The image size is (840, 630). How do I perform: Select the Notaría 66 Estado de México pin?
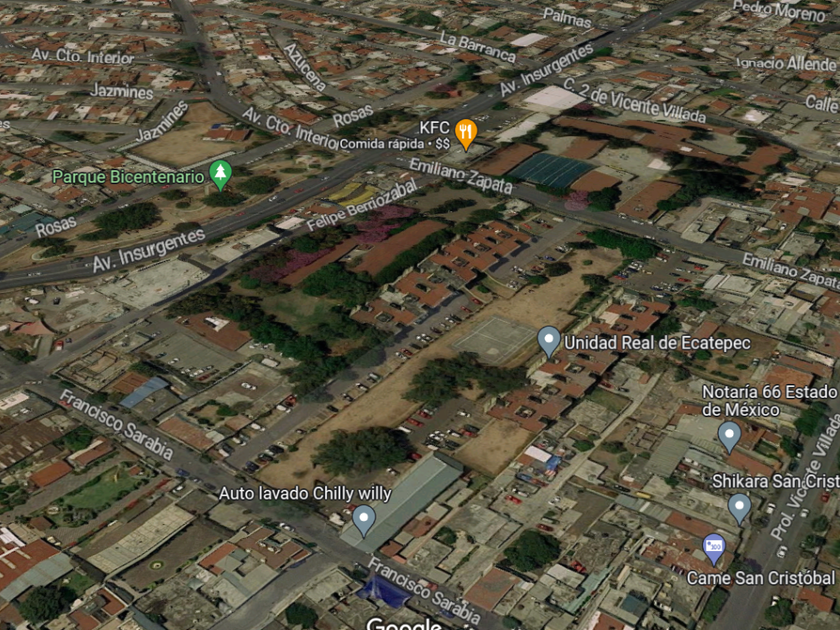729,437
